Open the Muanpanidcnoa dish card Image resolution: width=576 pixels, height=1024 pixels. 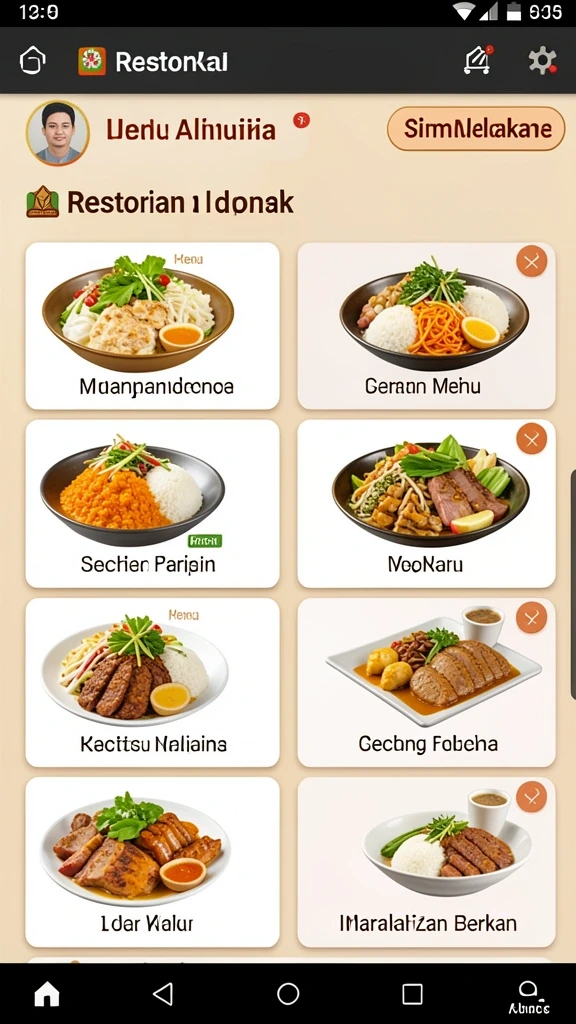pos(152,326)
